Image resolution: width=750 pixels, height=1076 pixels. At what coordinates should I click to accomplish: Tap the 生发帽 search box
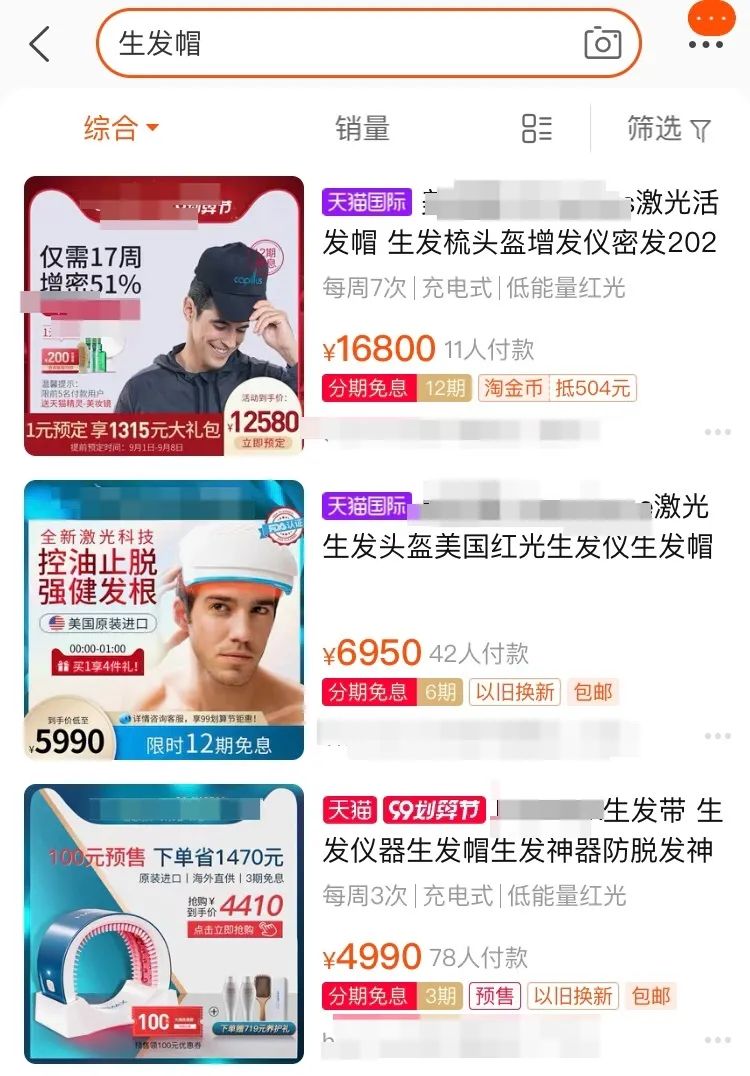(340, 44)
